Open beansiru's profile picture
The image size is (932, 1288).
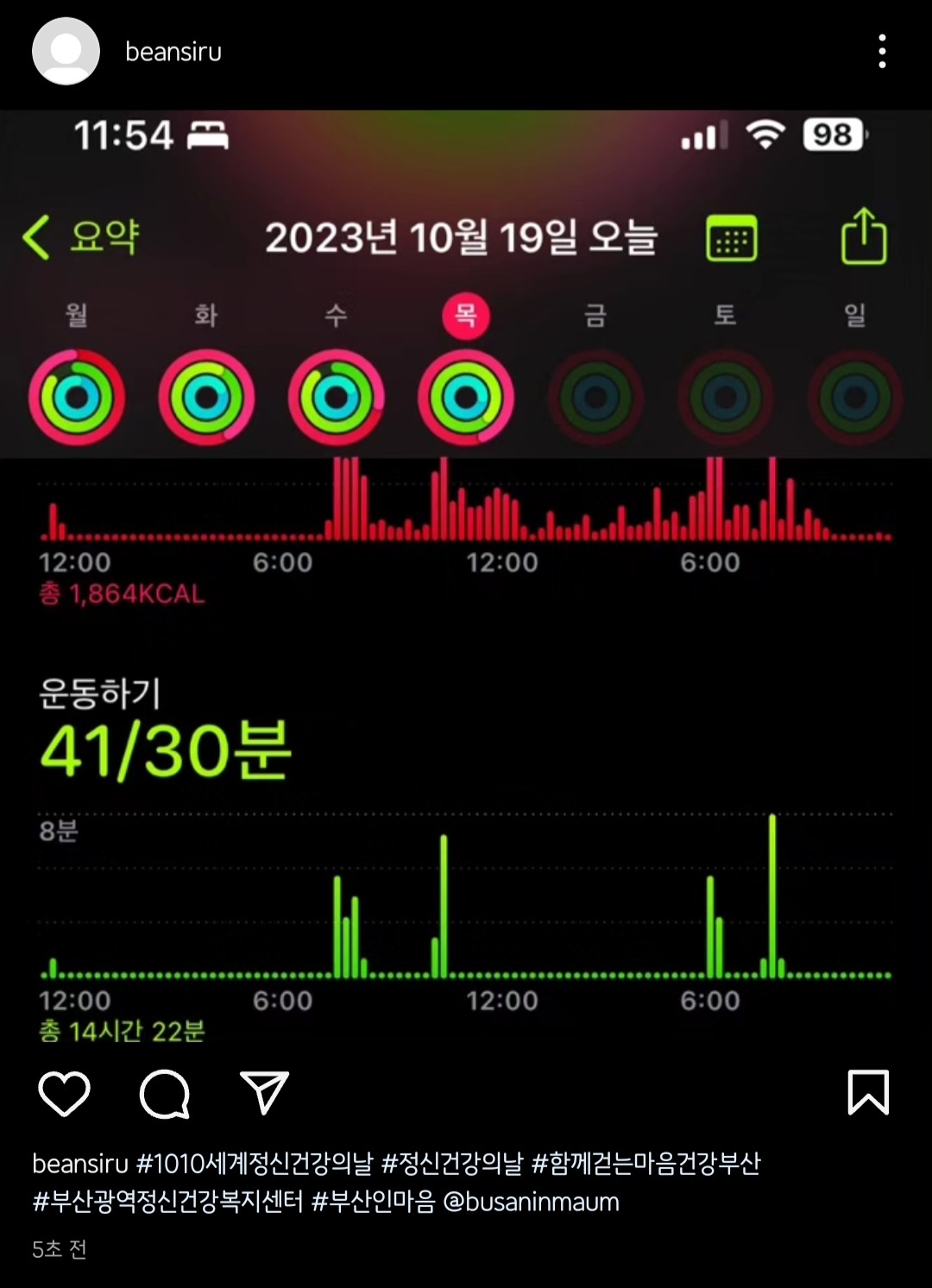(x=66, y=52)
